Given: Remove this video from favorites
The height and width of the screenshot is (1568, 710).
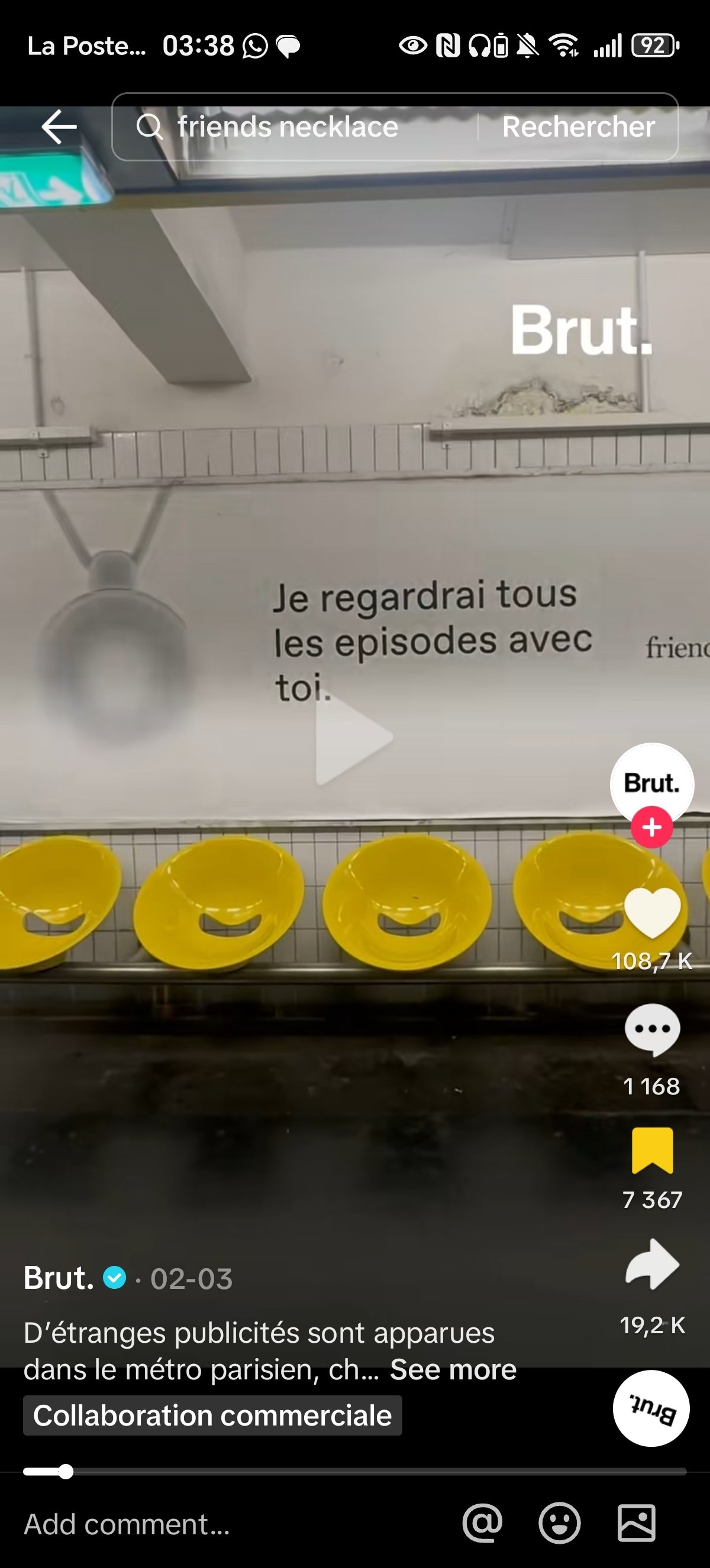Looking at the screenshot, I should tap(651, 1151).
